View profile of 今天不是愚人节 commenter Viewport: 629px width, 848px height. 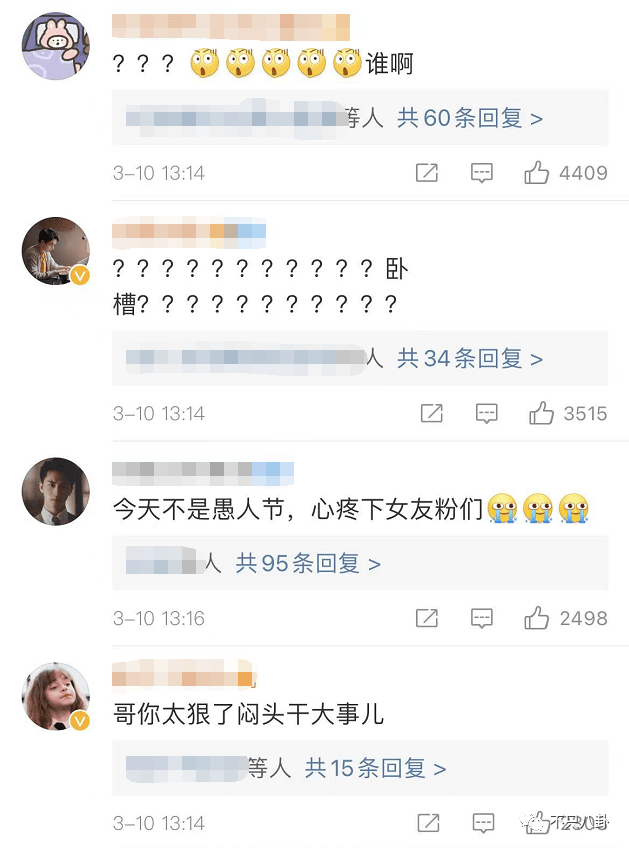(x=56, y=491)
